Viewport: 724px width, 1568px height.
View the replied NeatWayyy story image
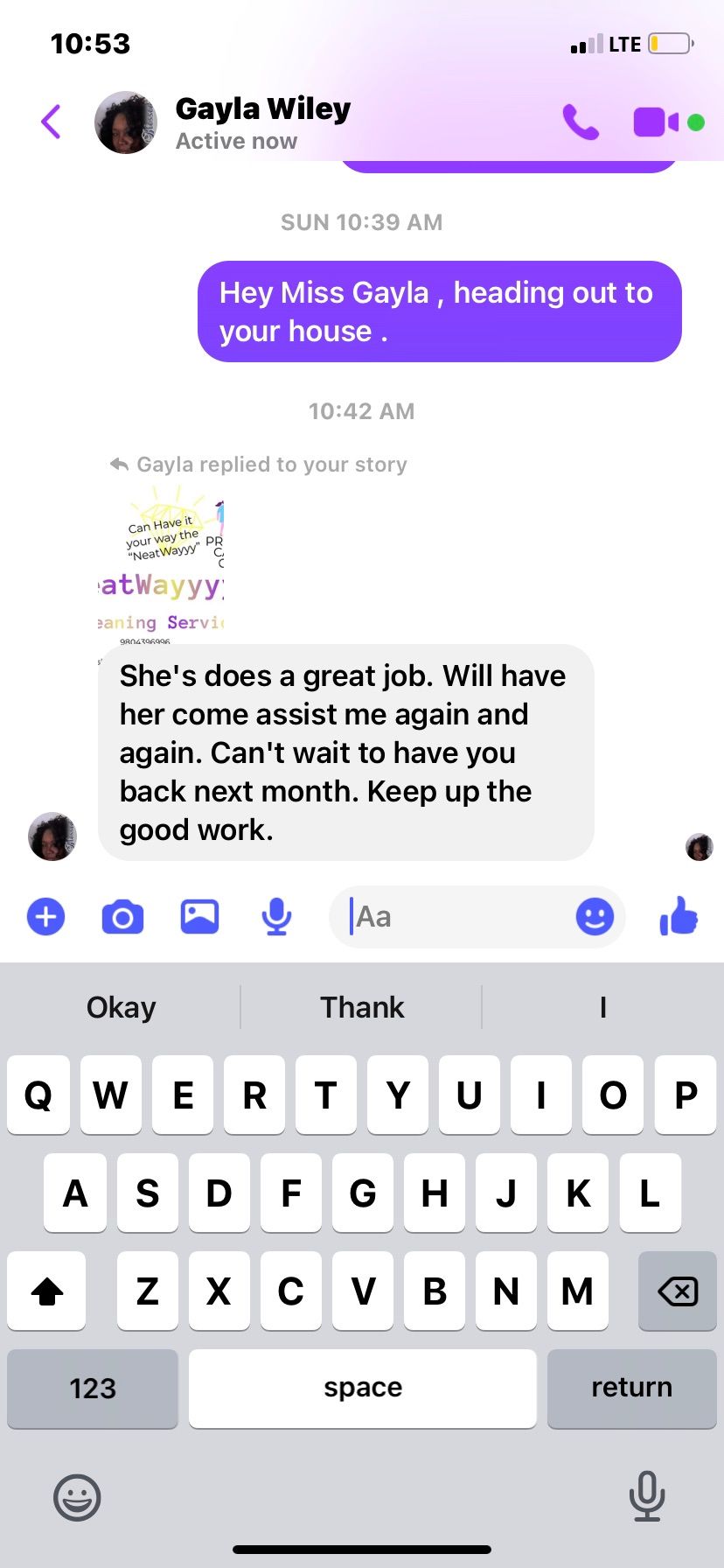point(162,569)
